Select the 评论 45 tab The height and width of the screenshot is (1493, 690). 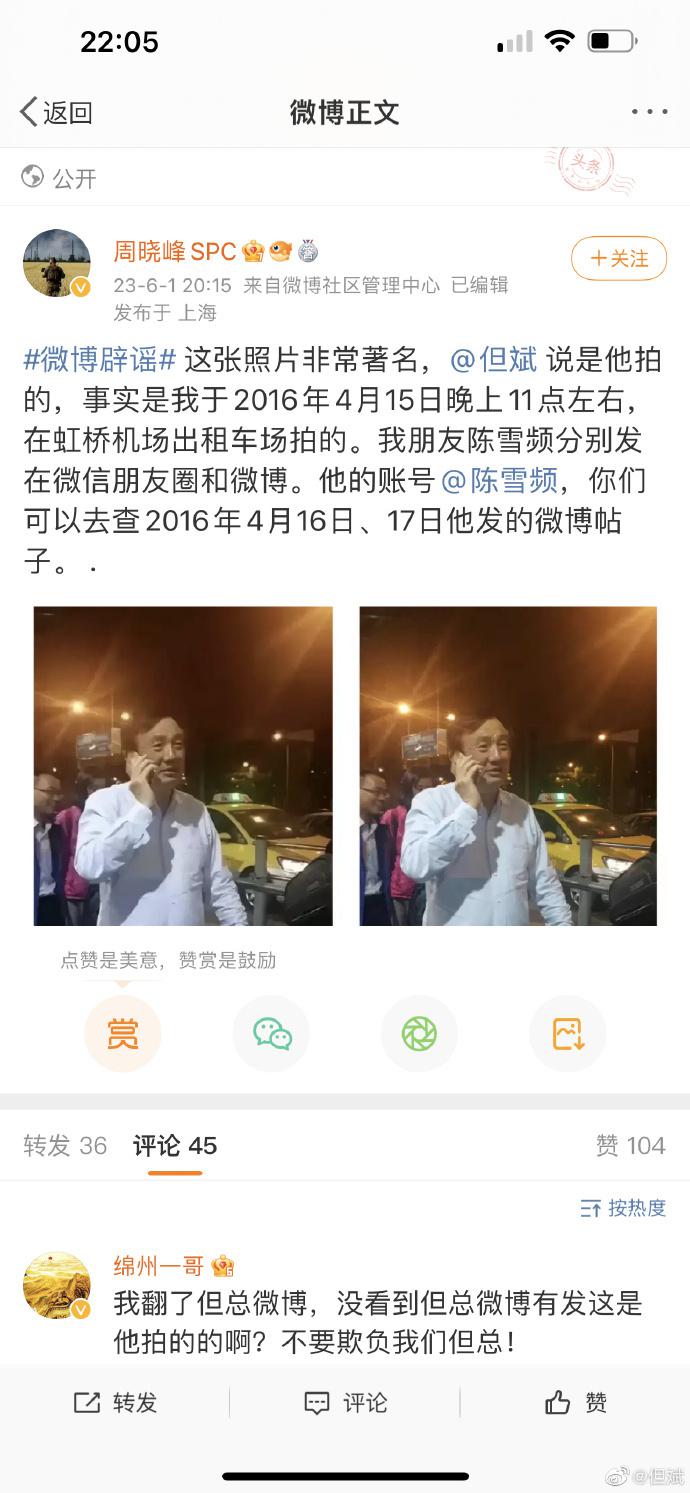pos(175,1146)
